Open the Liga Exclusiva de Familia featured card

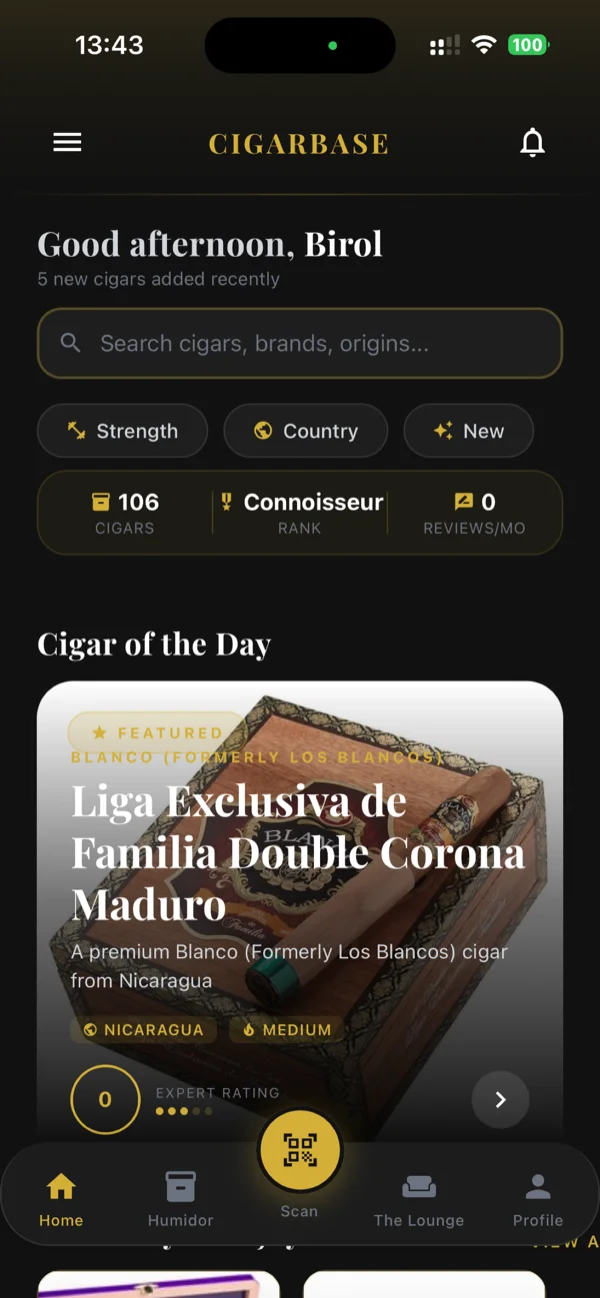click(x=298, y=851)
